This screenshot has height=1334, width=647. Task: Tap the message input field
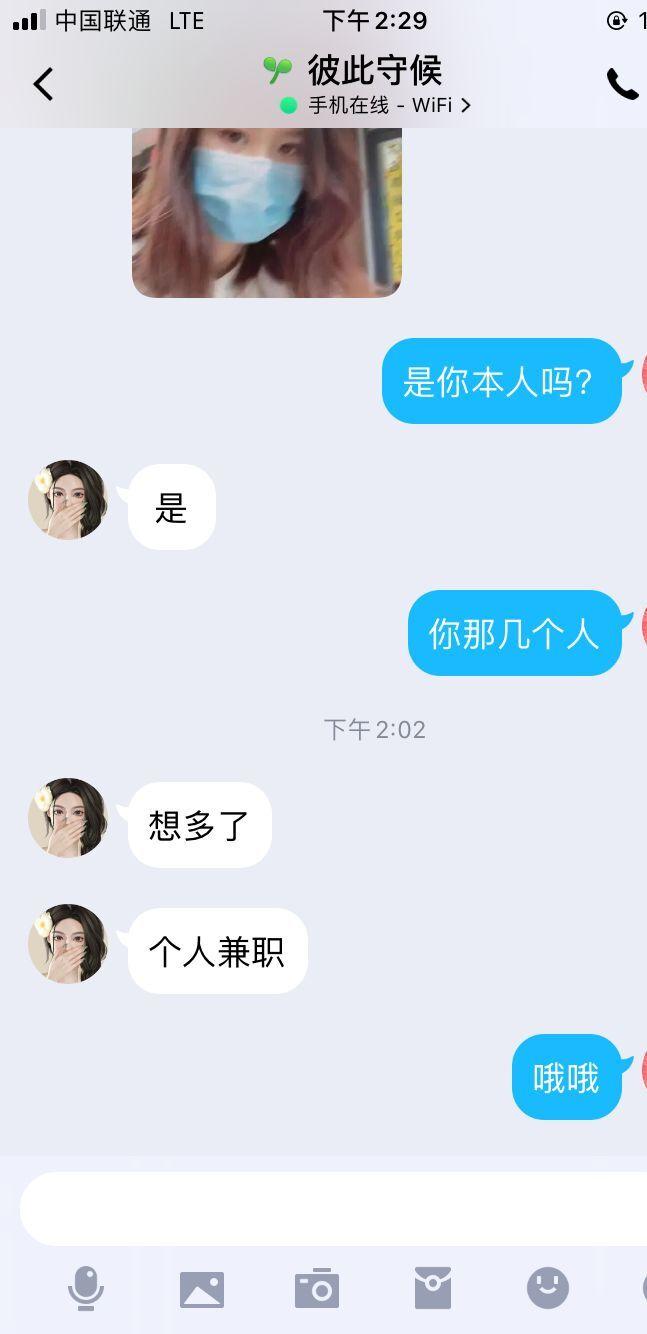point(330,1208)
